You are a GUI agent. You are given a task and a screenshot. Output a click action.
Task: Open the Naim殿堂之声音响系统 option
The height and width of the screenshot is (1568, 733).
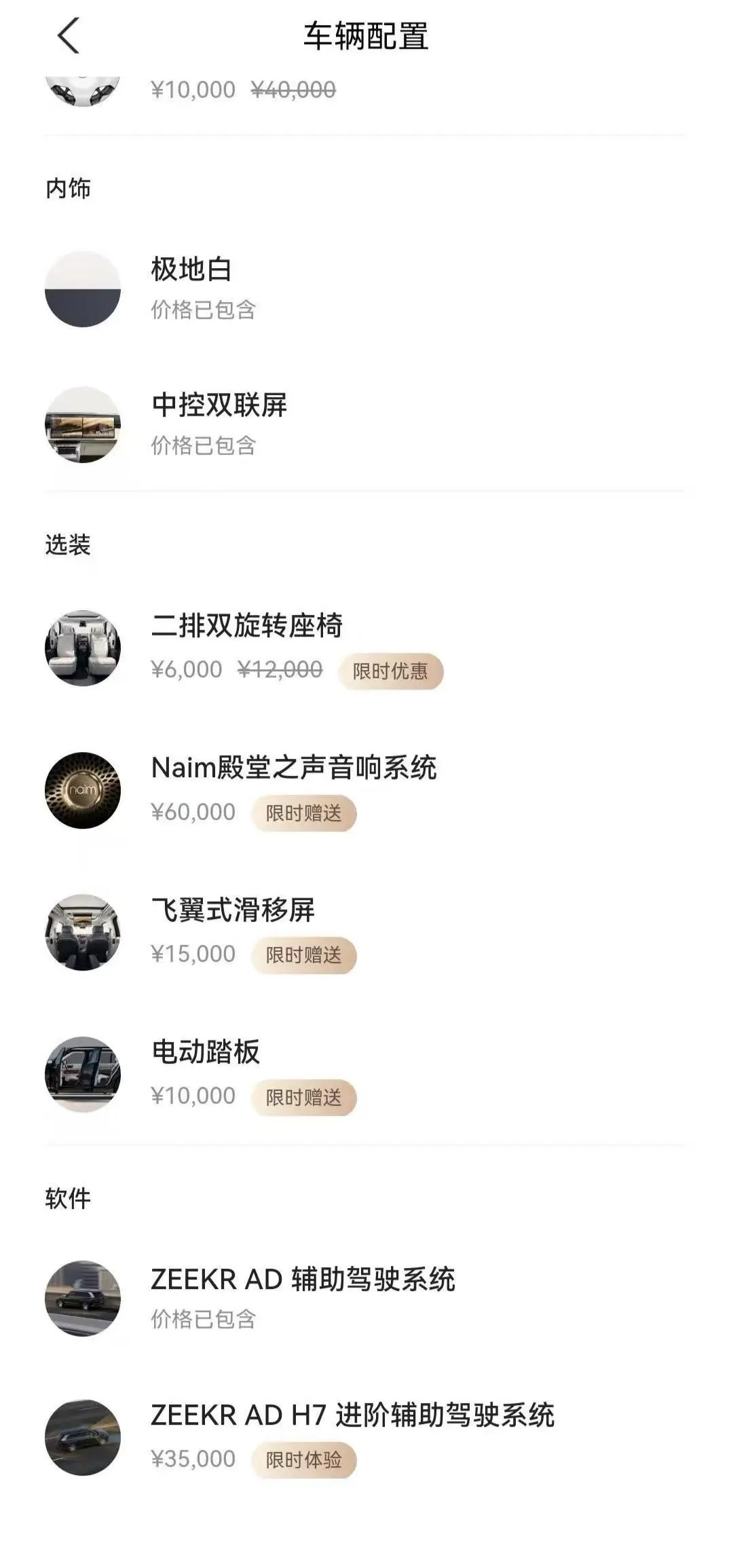366,790
